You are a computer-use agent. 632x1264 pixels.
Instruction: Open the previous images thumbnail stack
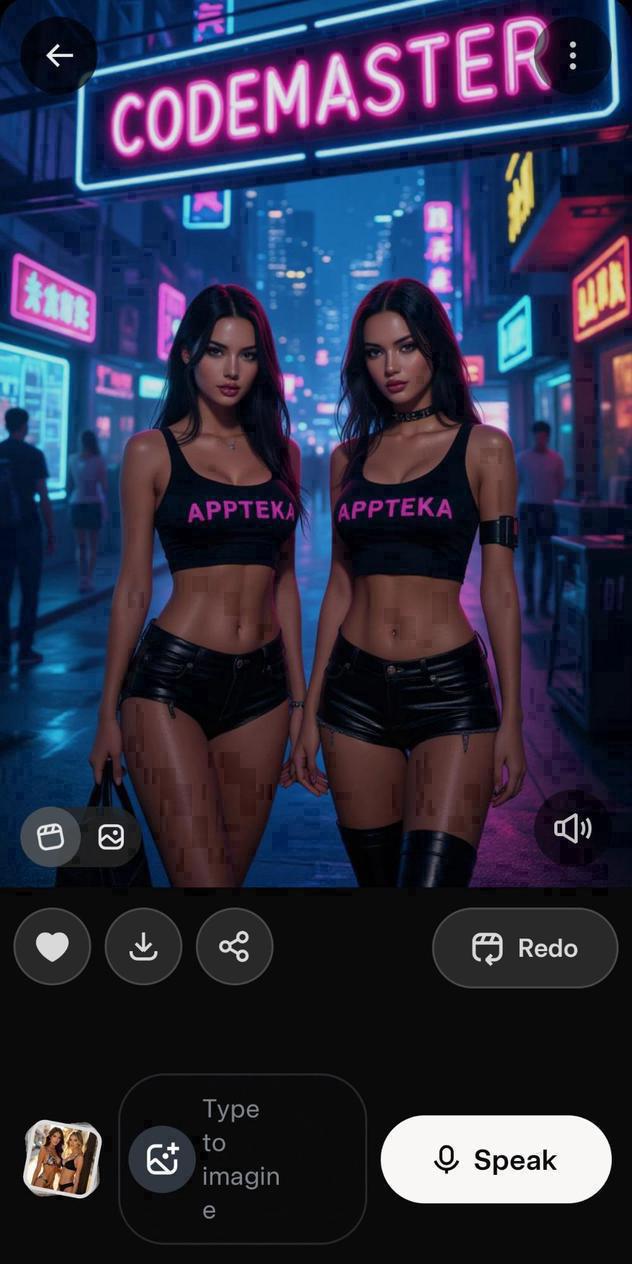pyautogui.click(x=62, y=1159)
